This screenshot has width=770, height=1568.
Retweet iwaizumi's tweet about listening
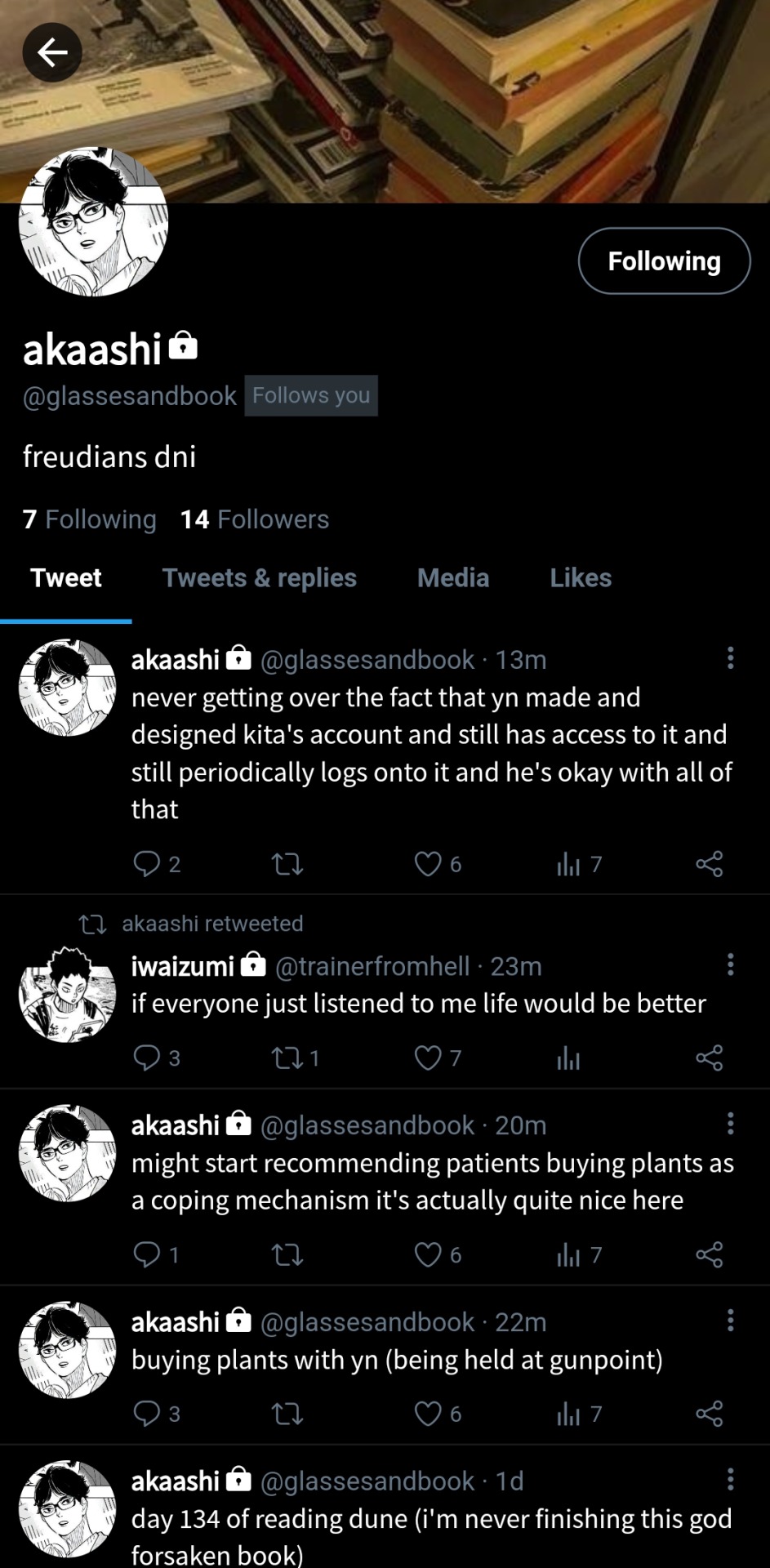pyautogui.click(x=287, y=1058)
